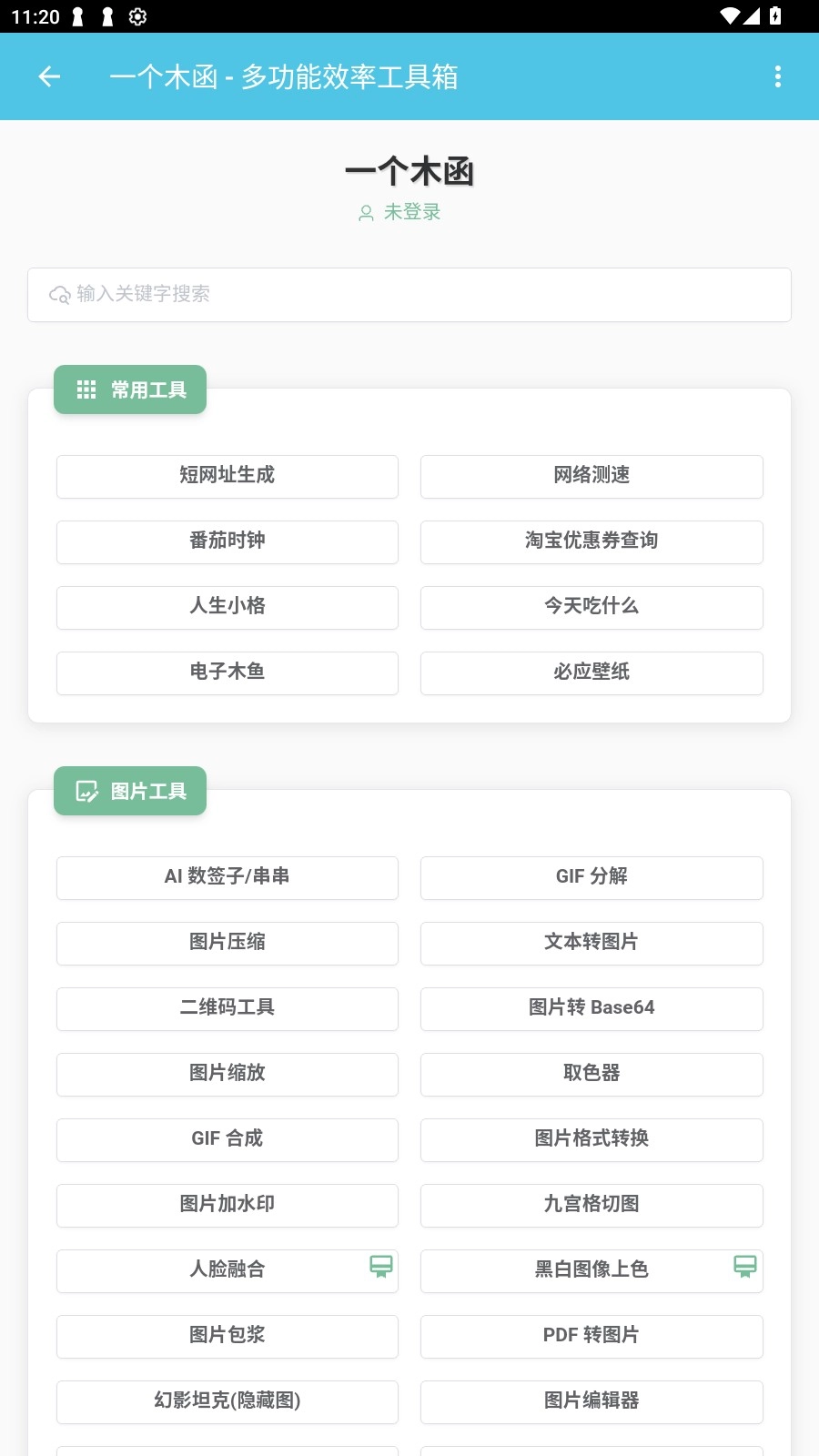Tap the settings gear in the status bar
Screen dimensions: 819x1456
click(x=138, y=16)
